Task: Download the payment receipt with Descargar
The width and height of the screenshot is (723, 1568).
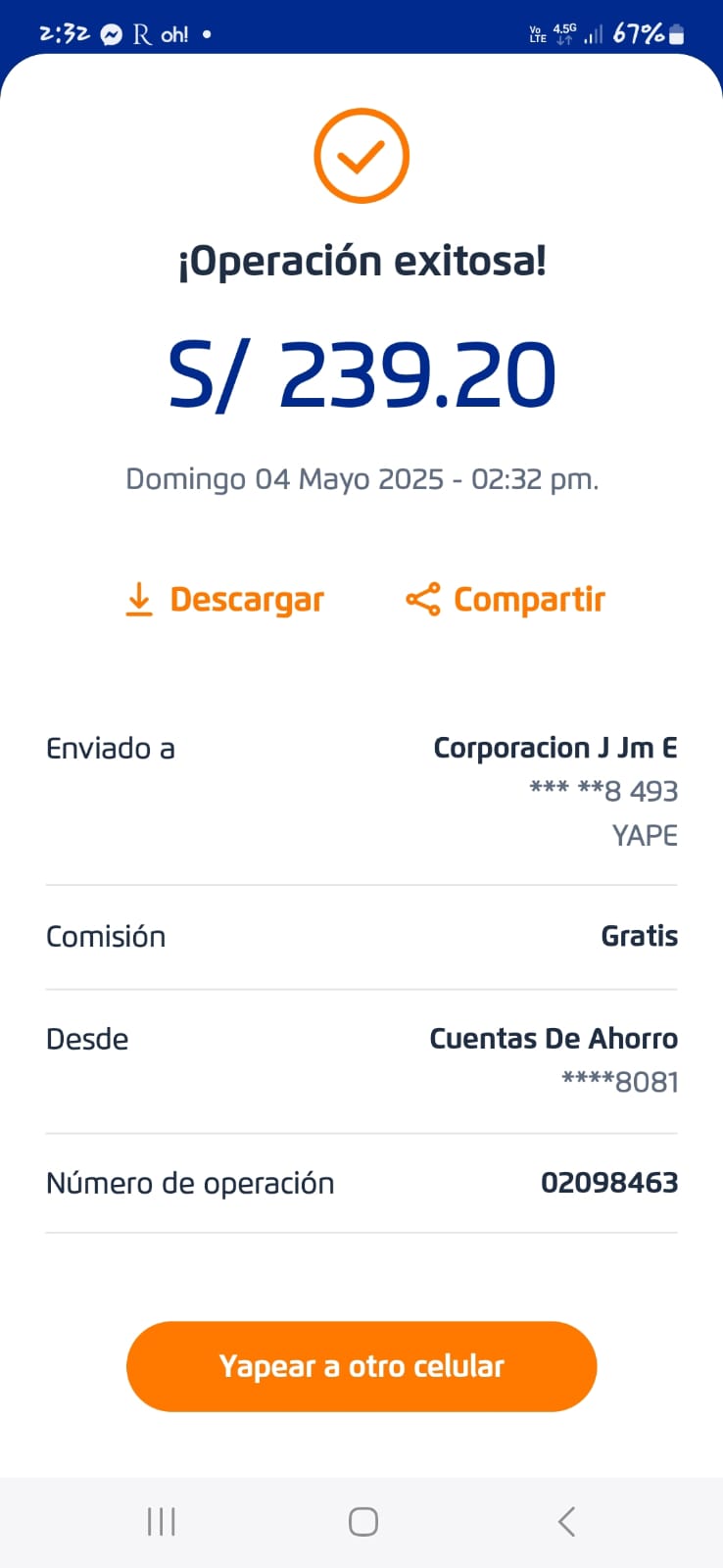Action: click(225, 599)
